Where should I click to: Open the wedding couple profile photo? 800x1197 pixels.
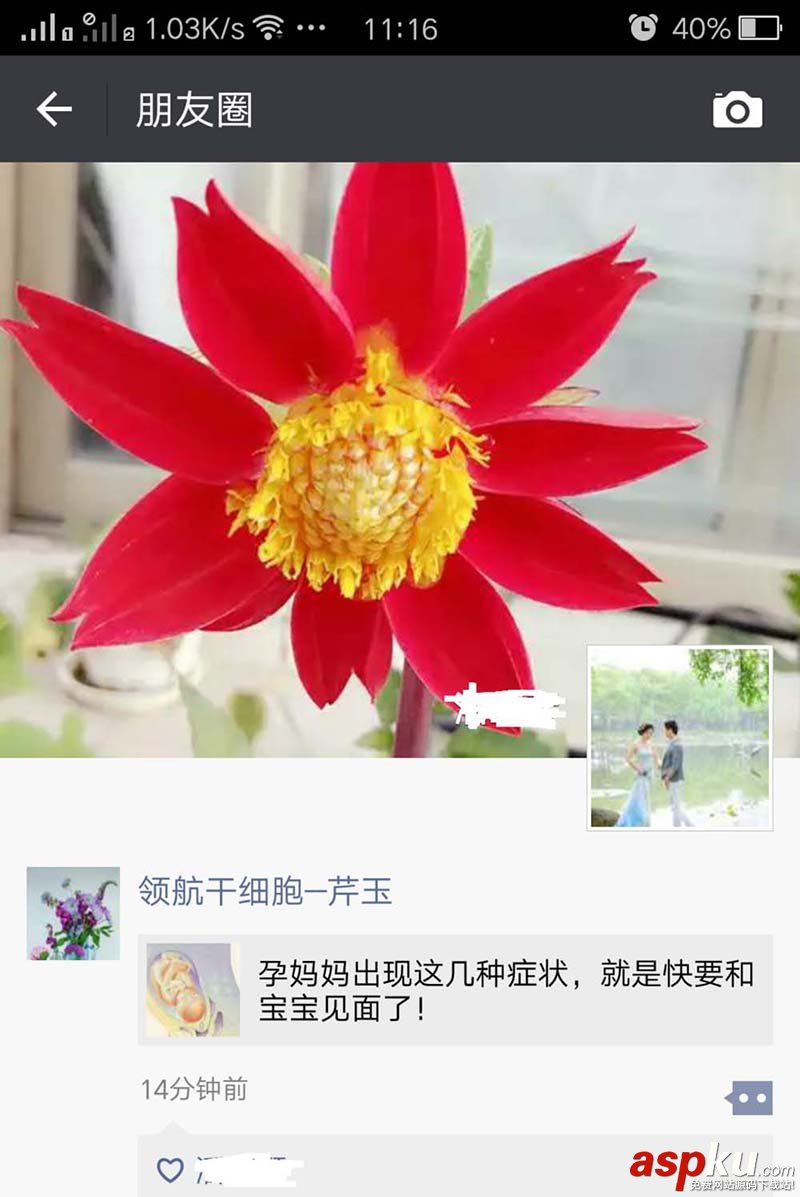point(679,742)
